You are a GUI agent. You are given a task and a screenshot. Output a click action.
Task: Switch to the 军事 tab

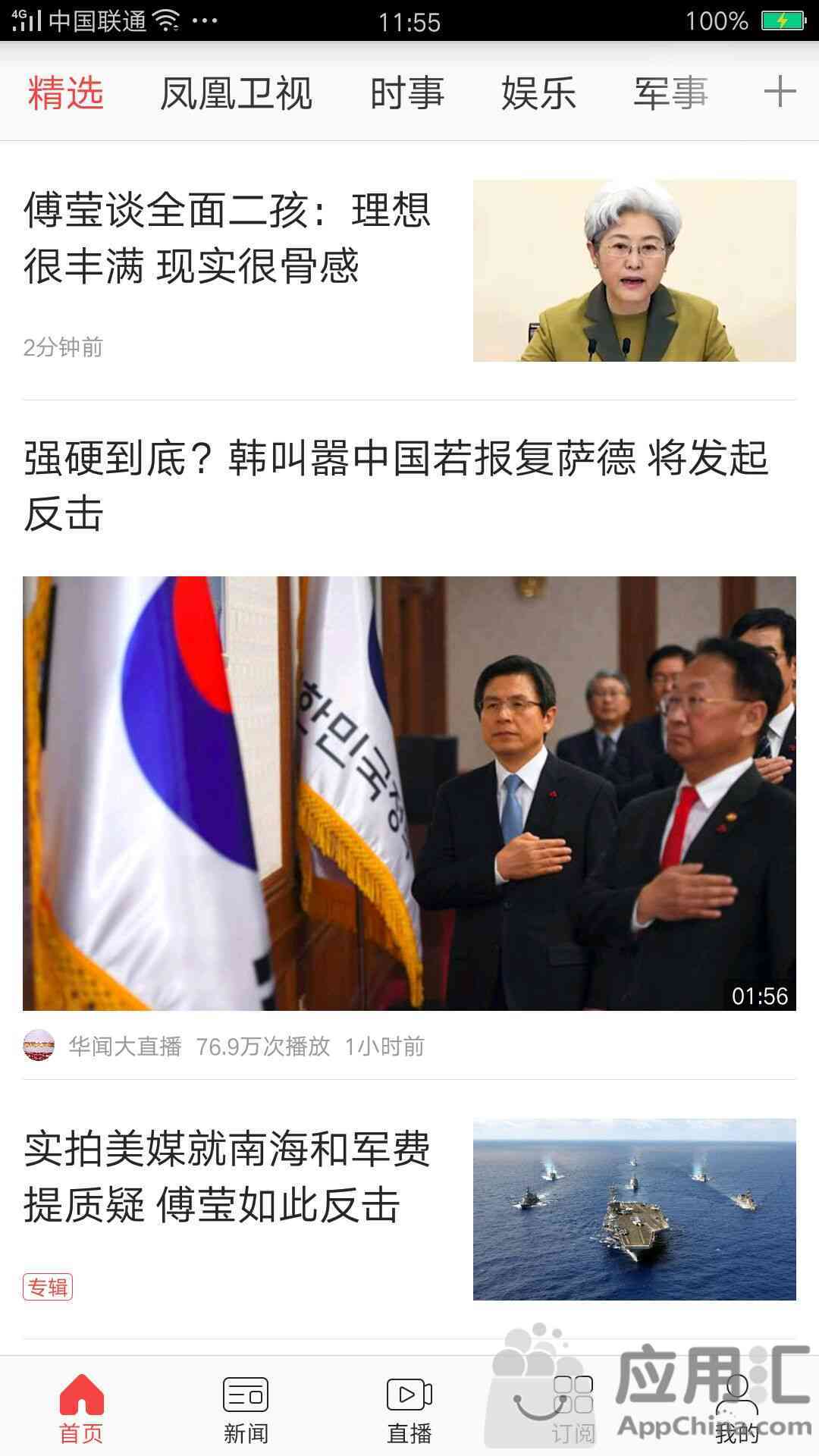click(x=670, y=93)
